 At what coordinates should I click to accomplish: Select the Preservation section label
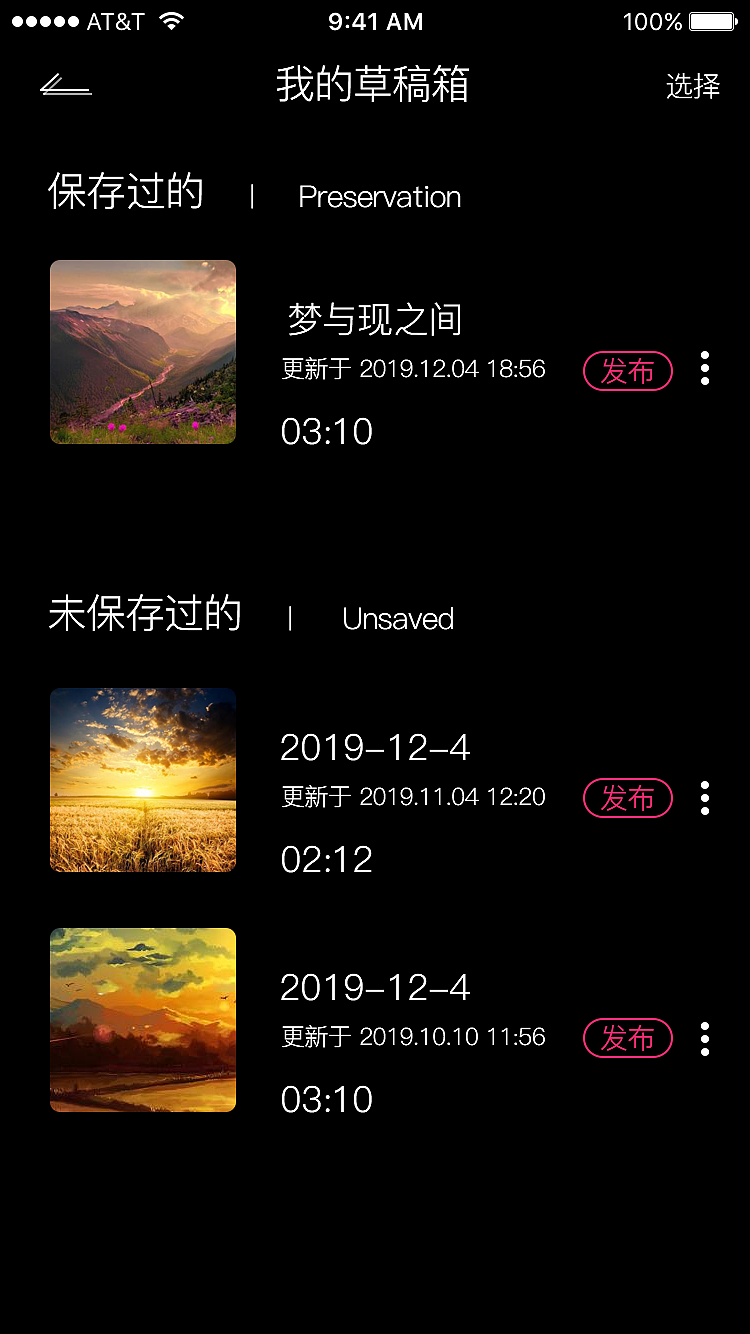[x=379, y=197]
